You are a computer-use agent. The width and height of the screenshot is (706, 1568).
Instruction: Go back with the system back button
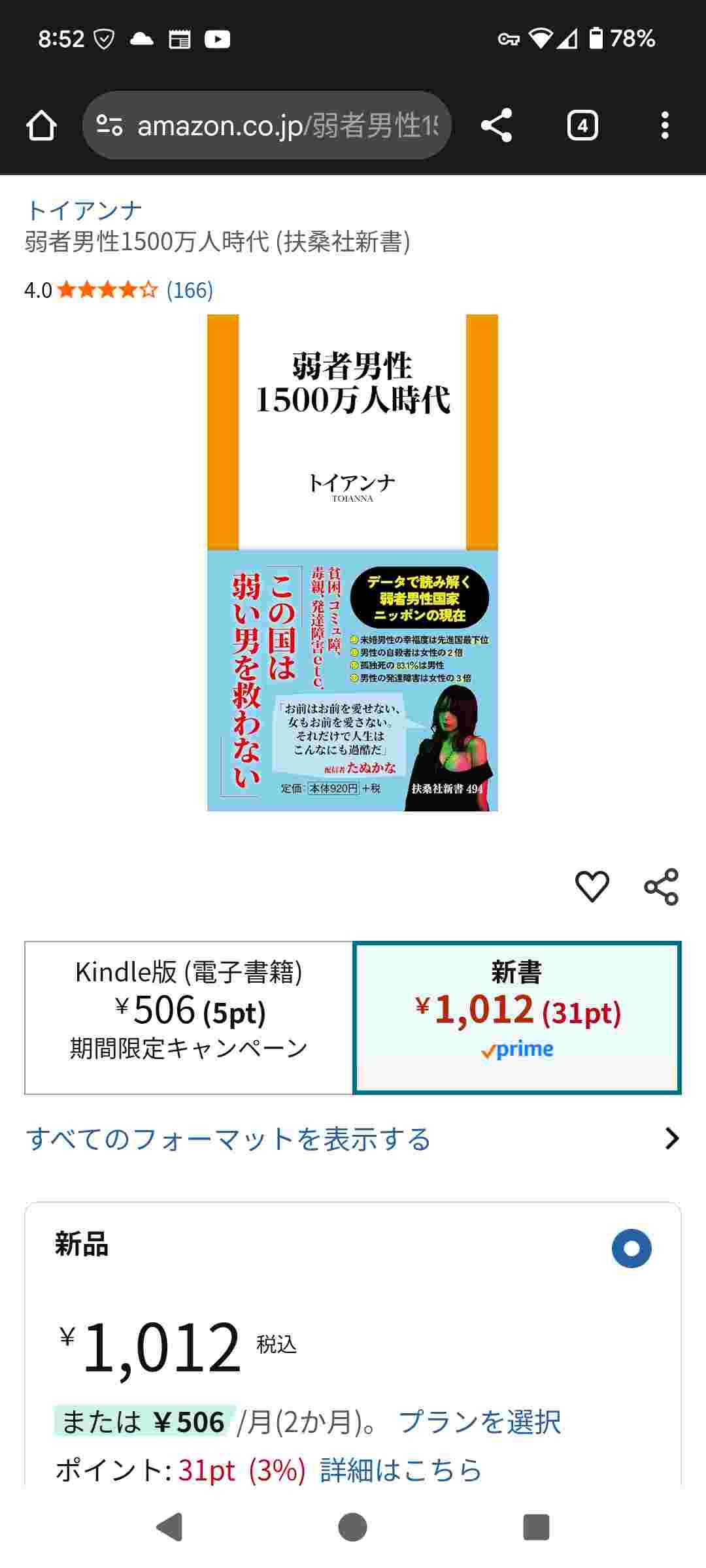[x=169, y=1527]
